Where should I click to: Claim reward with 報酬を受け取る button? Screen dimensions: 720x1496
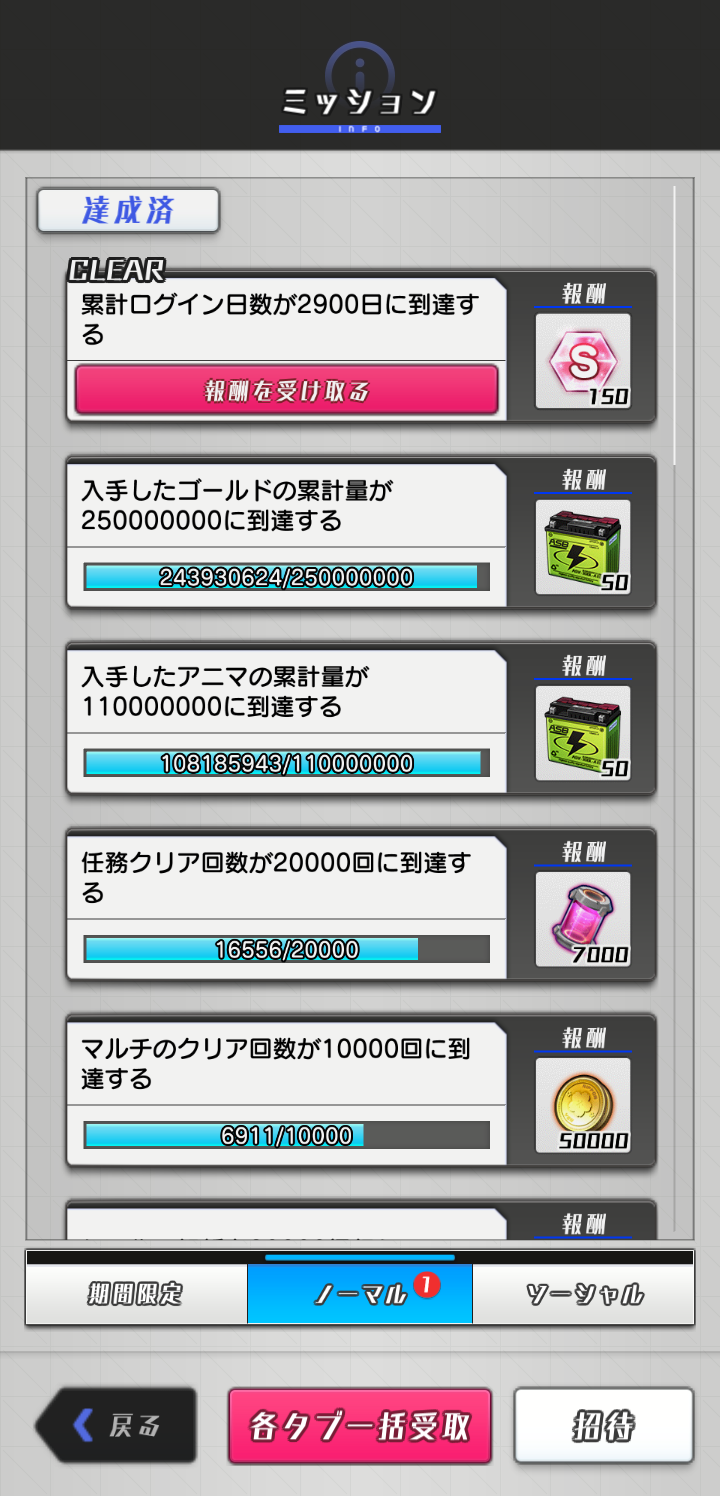286,390
